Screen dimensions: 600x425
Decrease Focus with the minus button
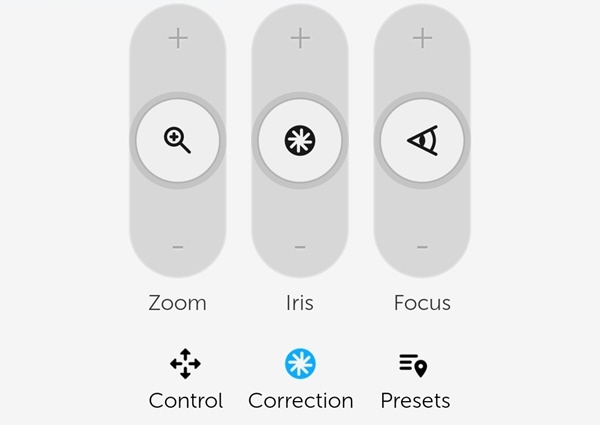point(422,246)
